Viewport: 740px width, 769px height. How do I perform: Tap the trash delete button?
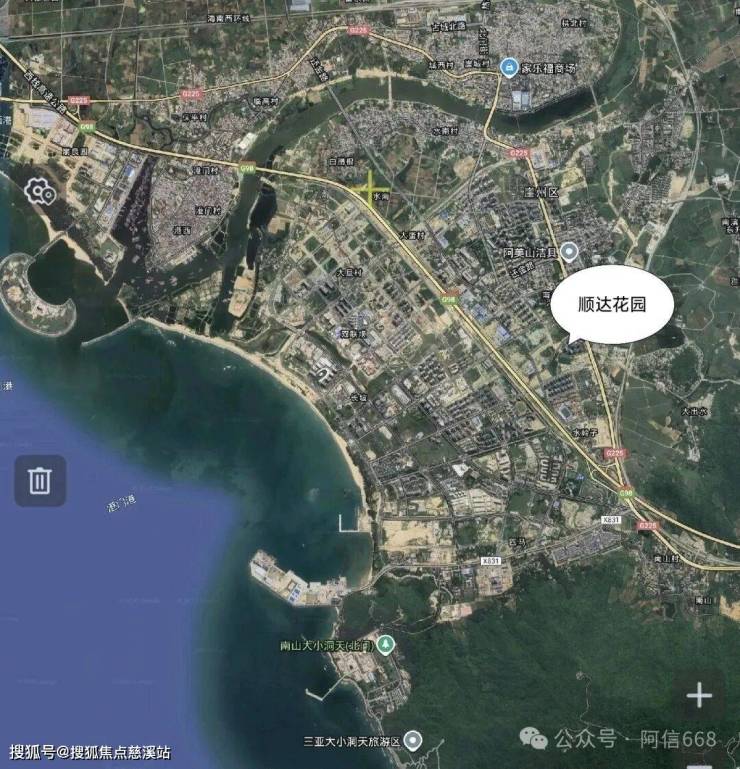coord(40,480)
